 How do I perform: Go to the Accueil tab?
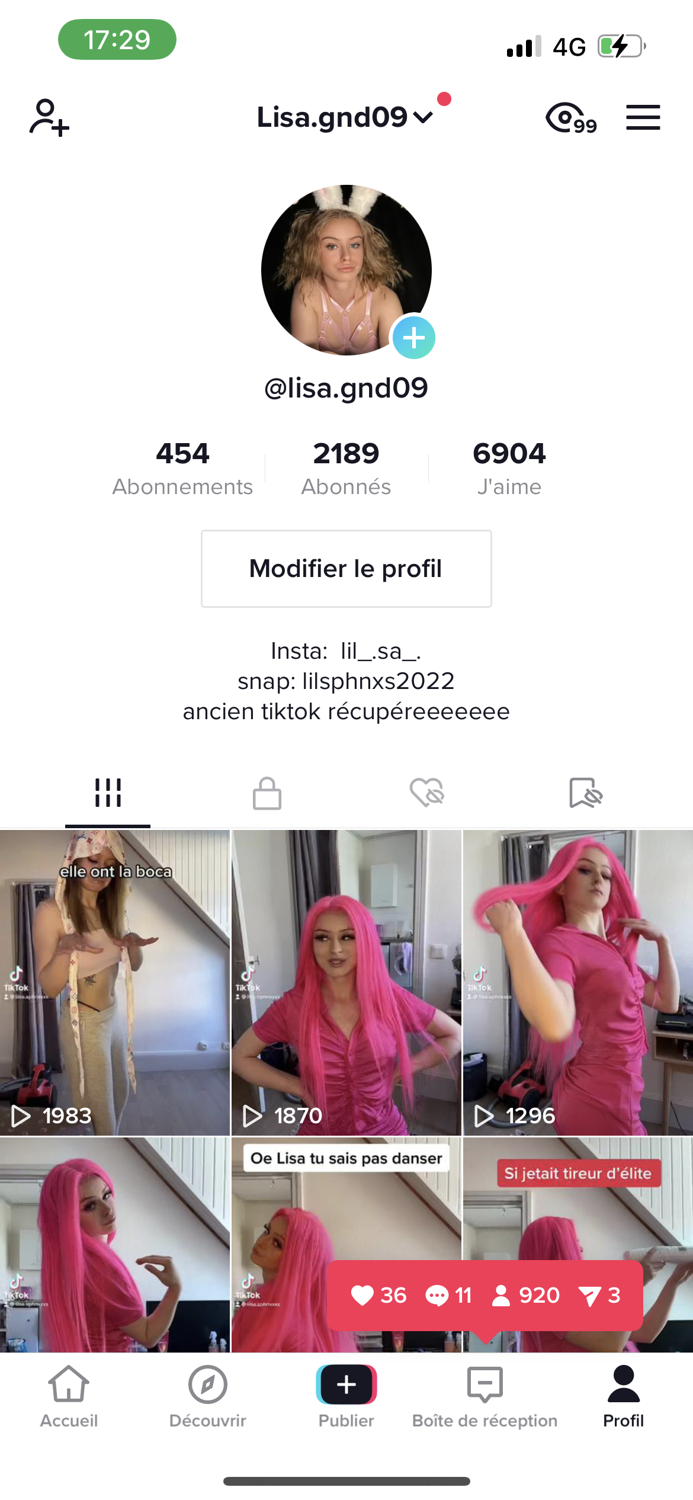click(69, 1397)
